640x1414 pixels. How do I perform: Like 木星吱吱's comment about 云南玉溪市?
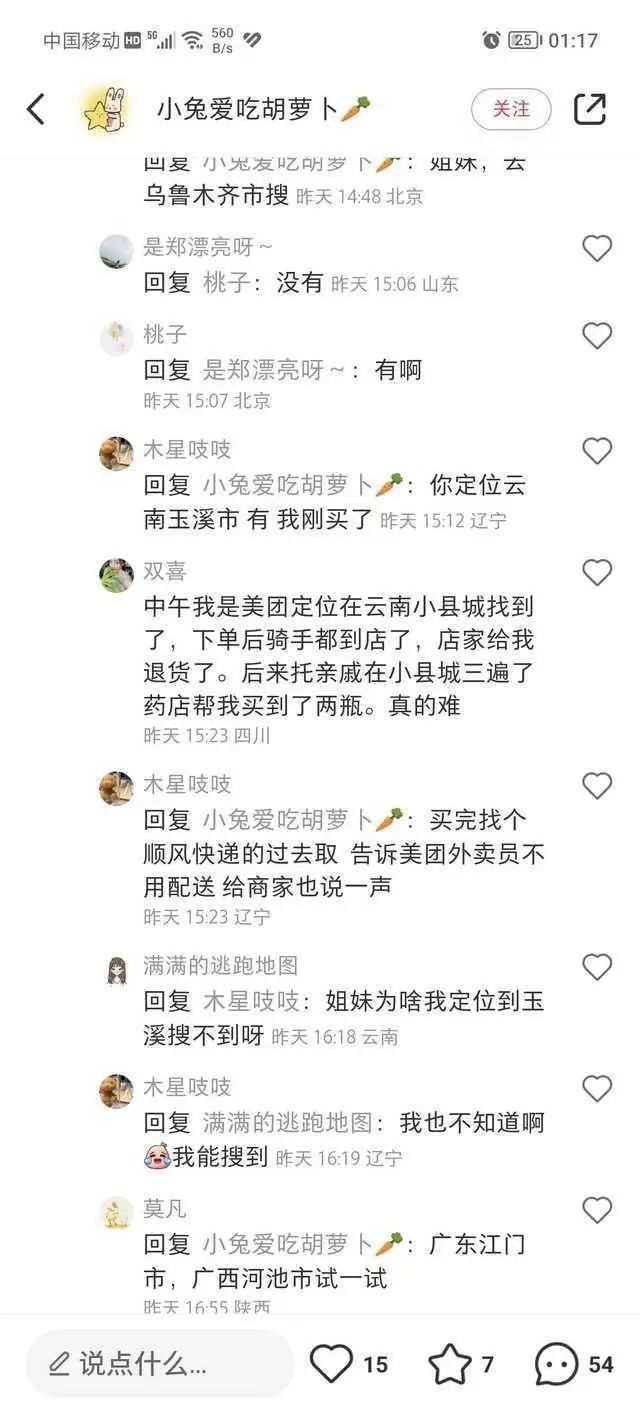tap(597, 451)
